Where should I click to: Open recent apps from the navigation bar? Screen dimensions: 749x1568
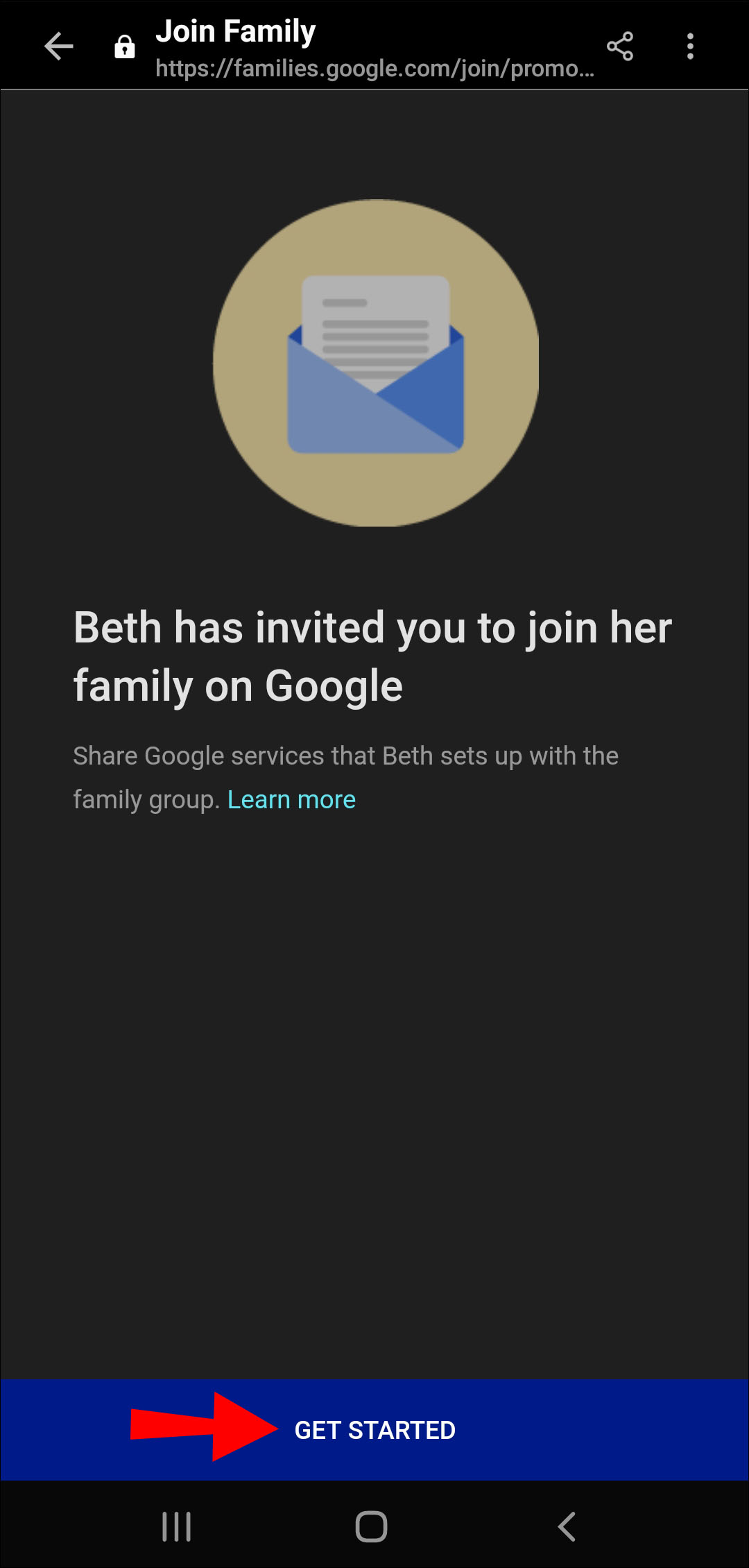[x=176, y=1526]
